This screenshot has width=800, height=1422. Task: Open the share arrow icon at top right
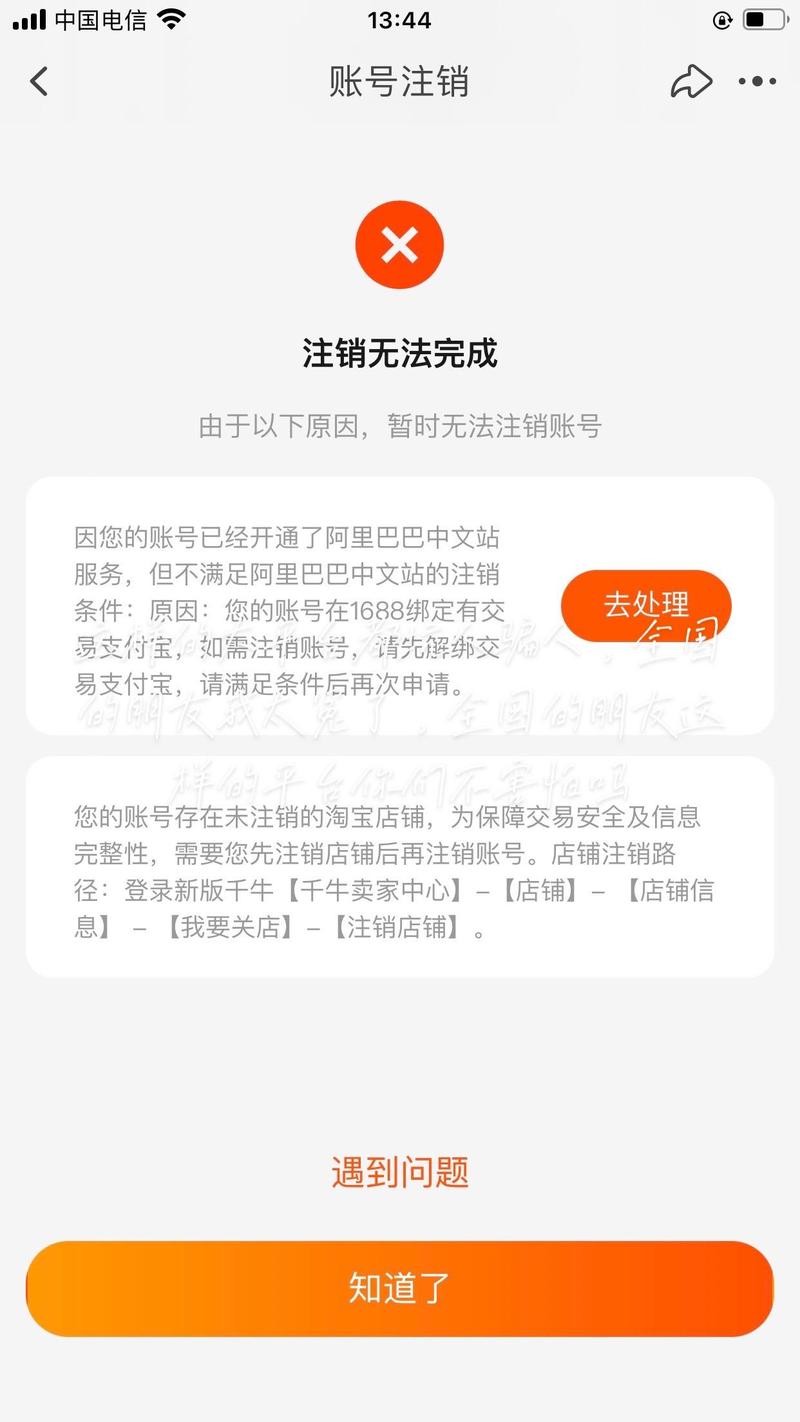695,80
